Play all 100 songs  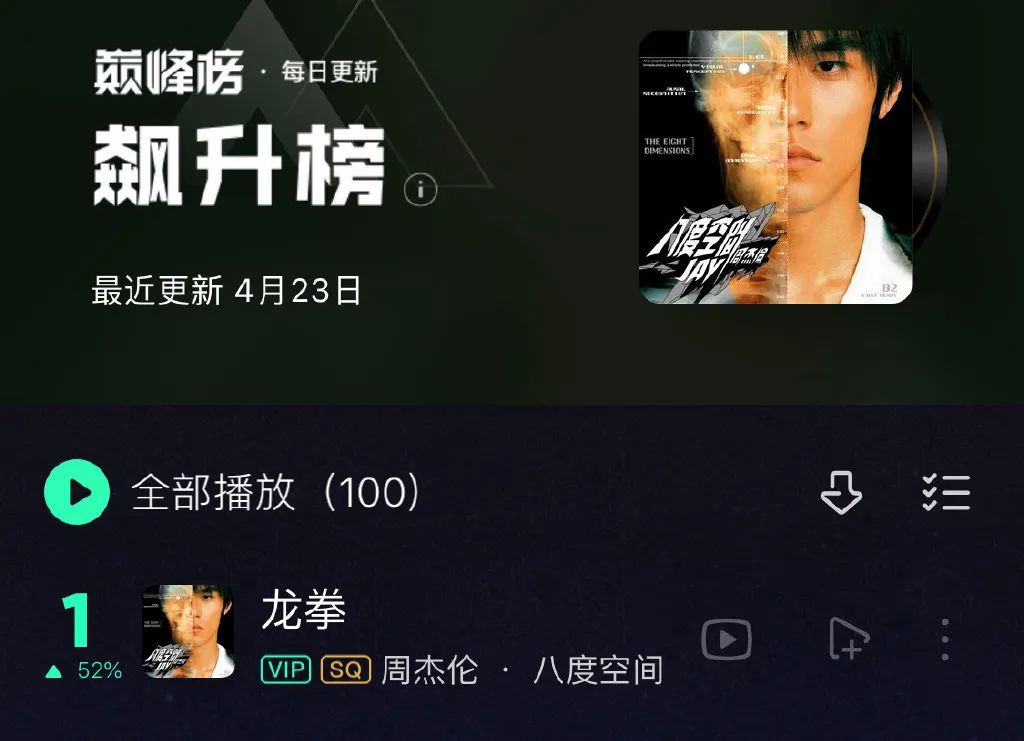(x=77, y=492)
